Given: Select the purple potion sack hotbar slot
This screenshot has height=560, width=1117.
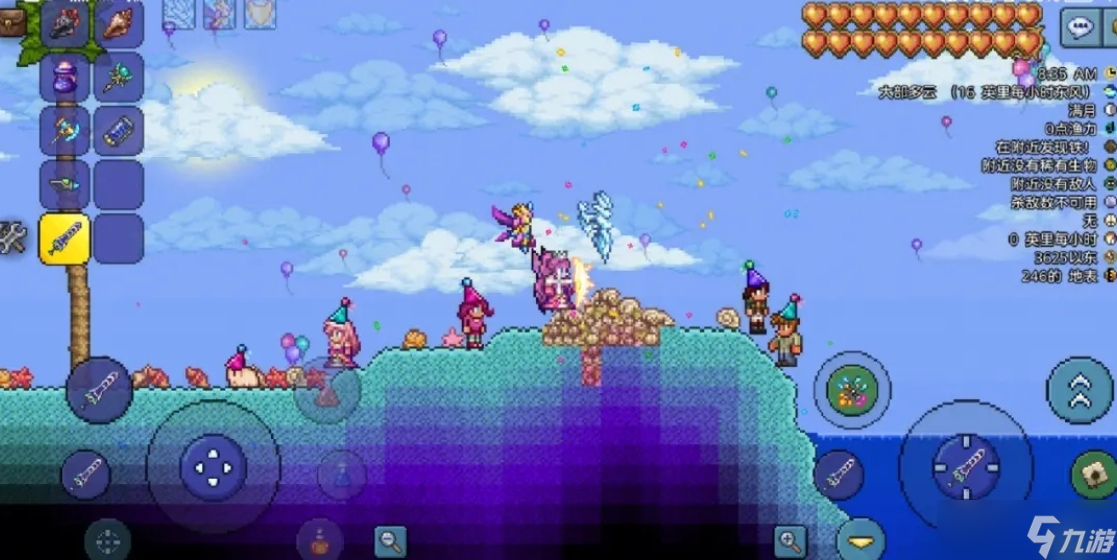Looking at the screenshot, I should tap(65, 78).
